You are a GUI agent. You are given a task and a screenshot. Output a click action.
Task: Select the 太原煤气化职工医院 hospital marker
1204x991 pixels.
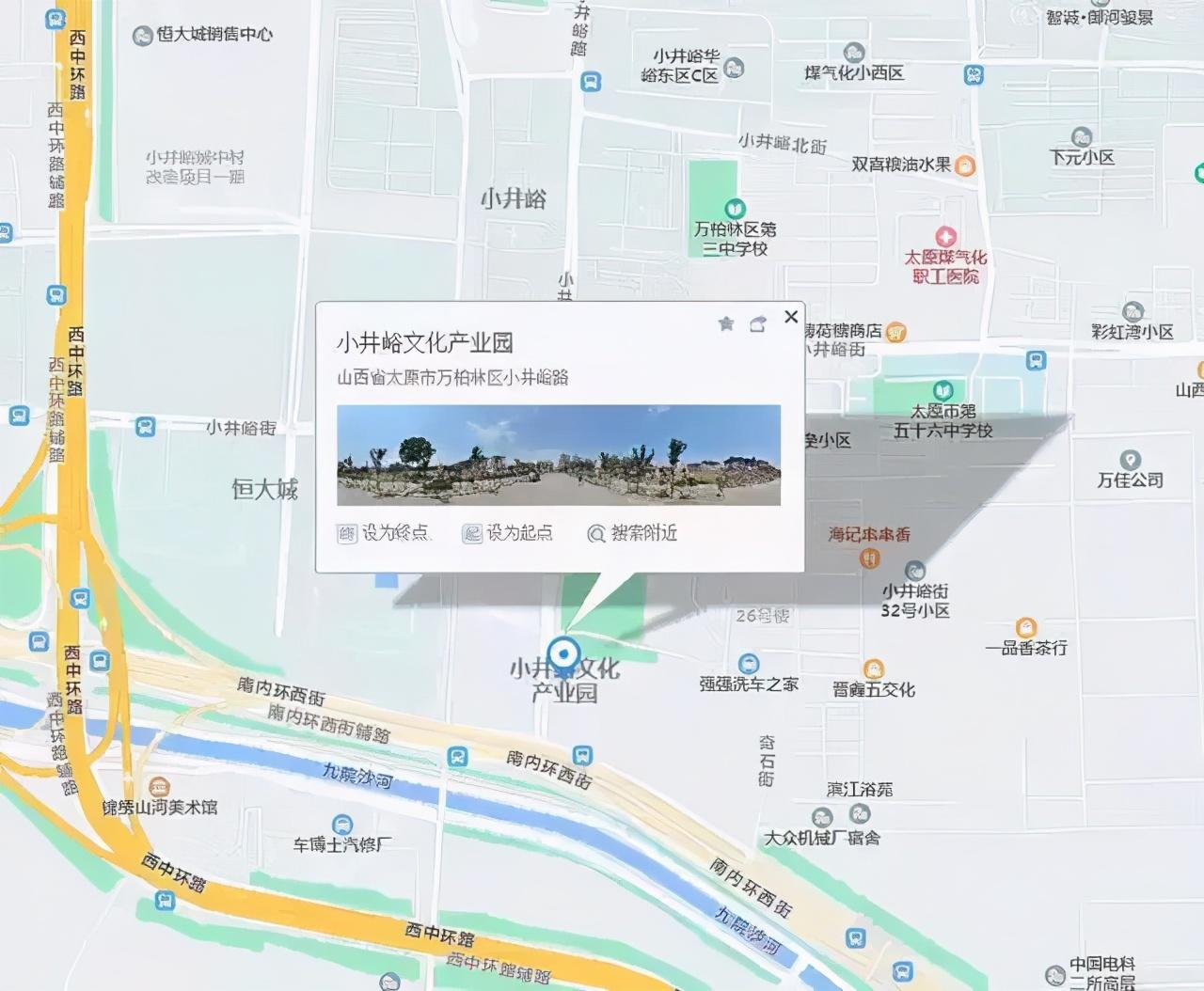tap(945, 237)
